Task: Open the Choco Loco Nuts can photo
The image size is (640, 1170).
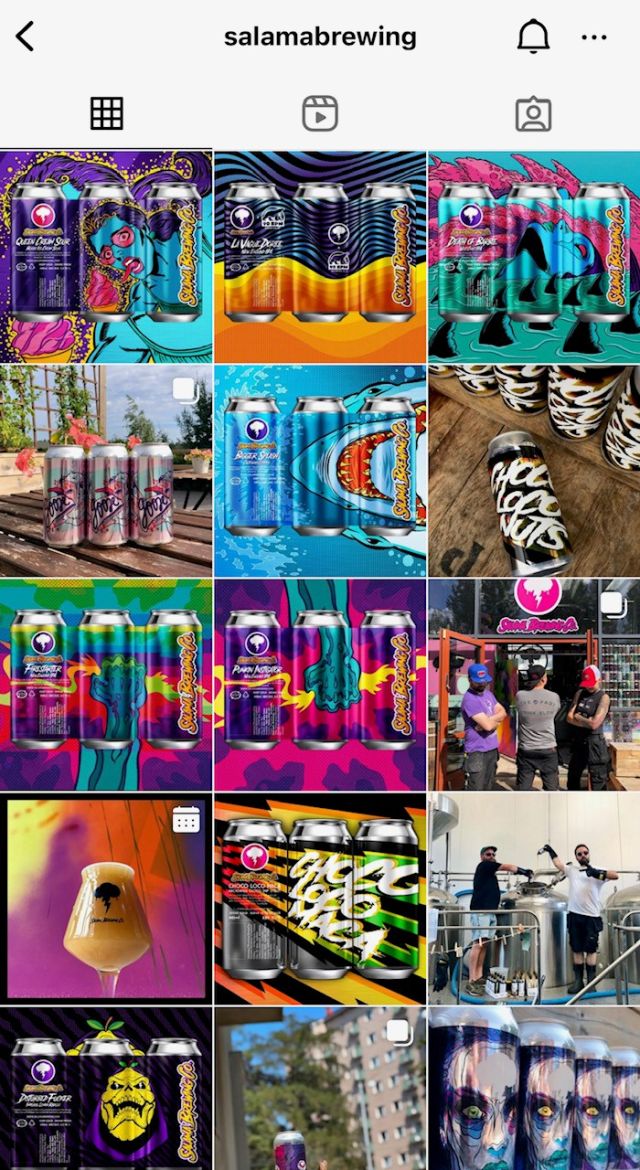Action: point(534,470)
